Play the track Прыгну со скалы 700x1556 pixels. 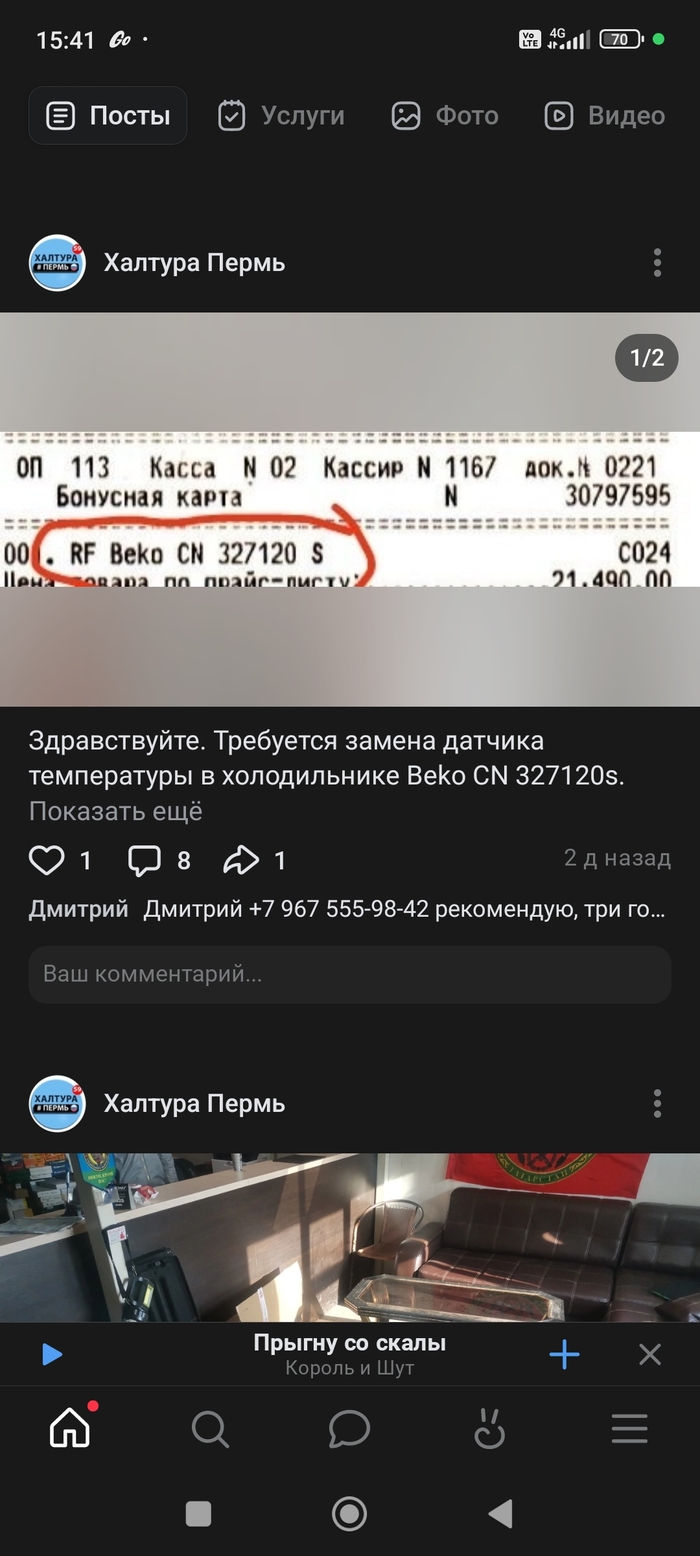(x=52, y=1355)
